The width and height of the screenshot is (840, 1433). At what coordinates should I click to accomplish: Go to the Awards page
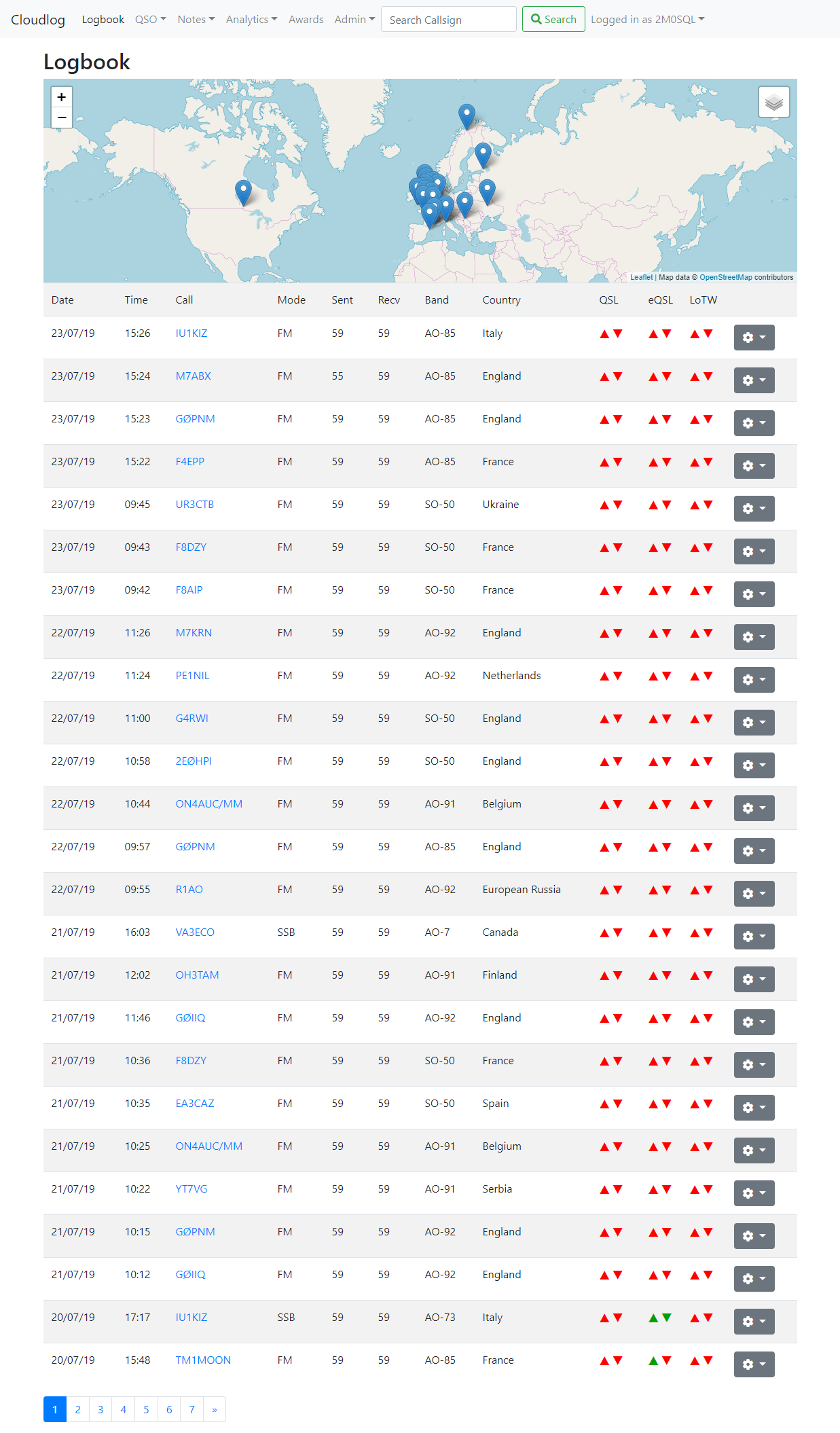306,19
